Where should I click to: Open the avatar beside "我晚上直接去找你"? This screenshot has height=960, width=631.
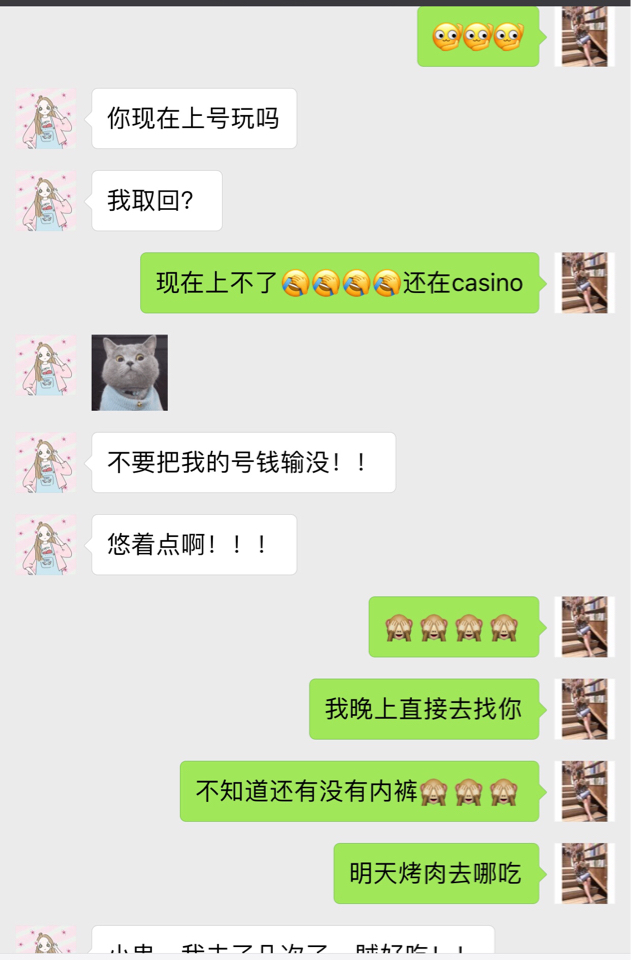click(585, 709)
